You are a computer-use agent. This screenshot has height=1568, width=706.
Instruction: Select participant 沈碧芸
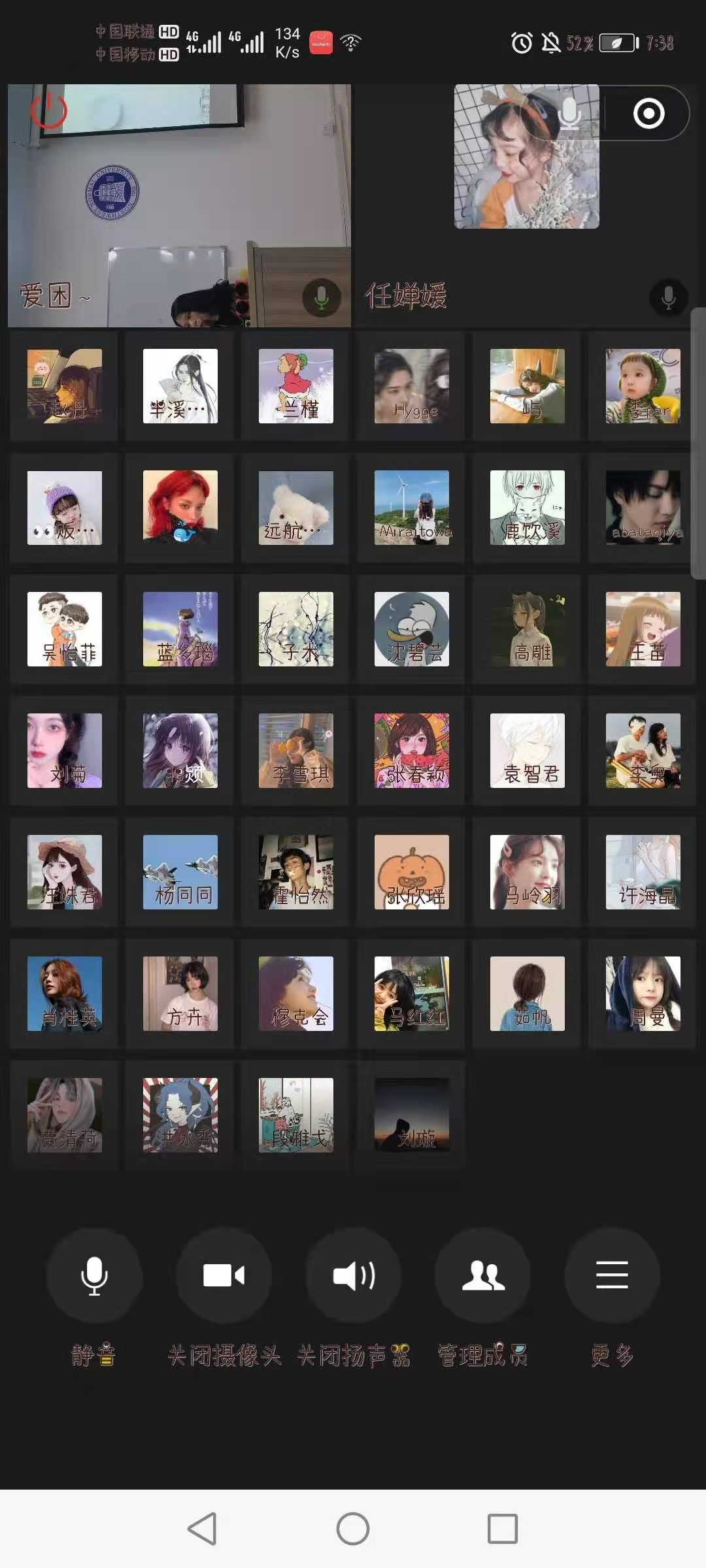[x=412, y=629]
